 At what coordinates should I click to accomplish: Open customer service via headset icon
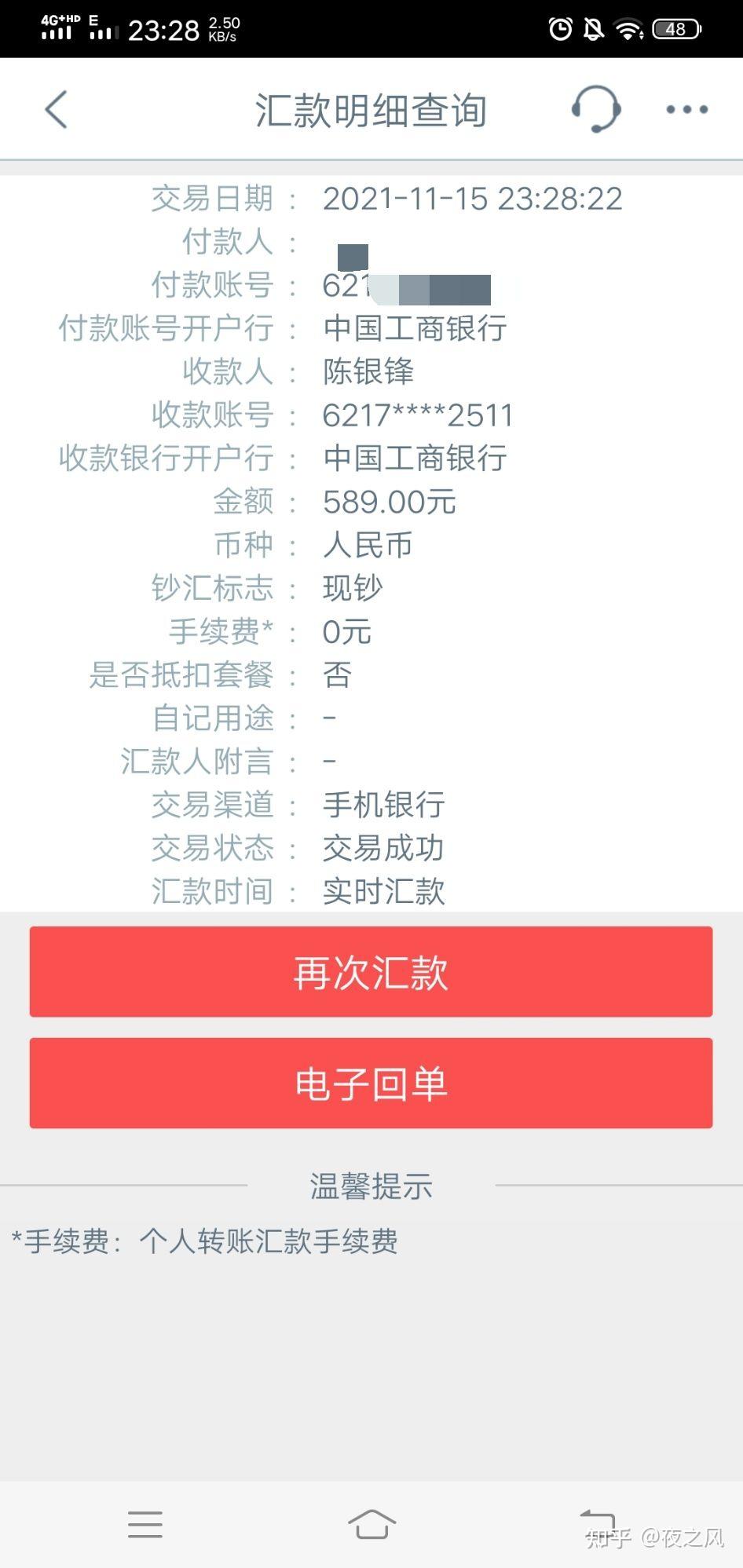[x=596, y=109]
